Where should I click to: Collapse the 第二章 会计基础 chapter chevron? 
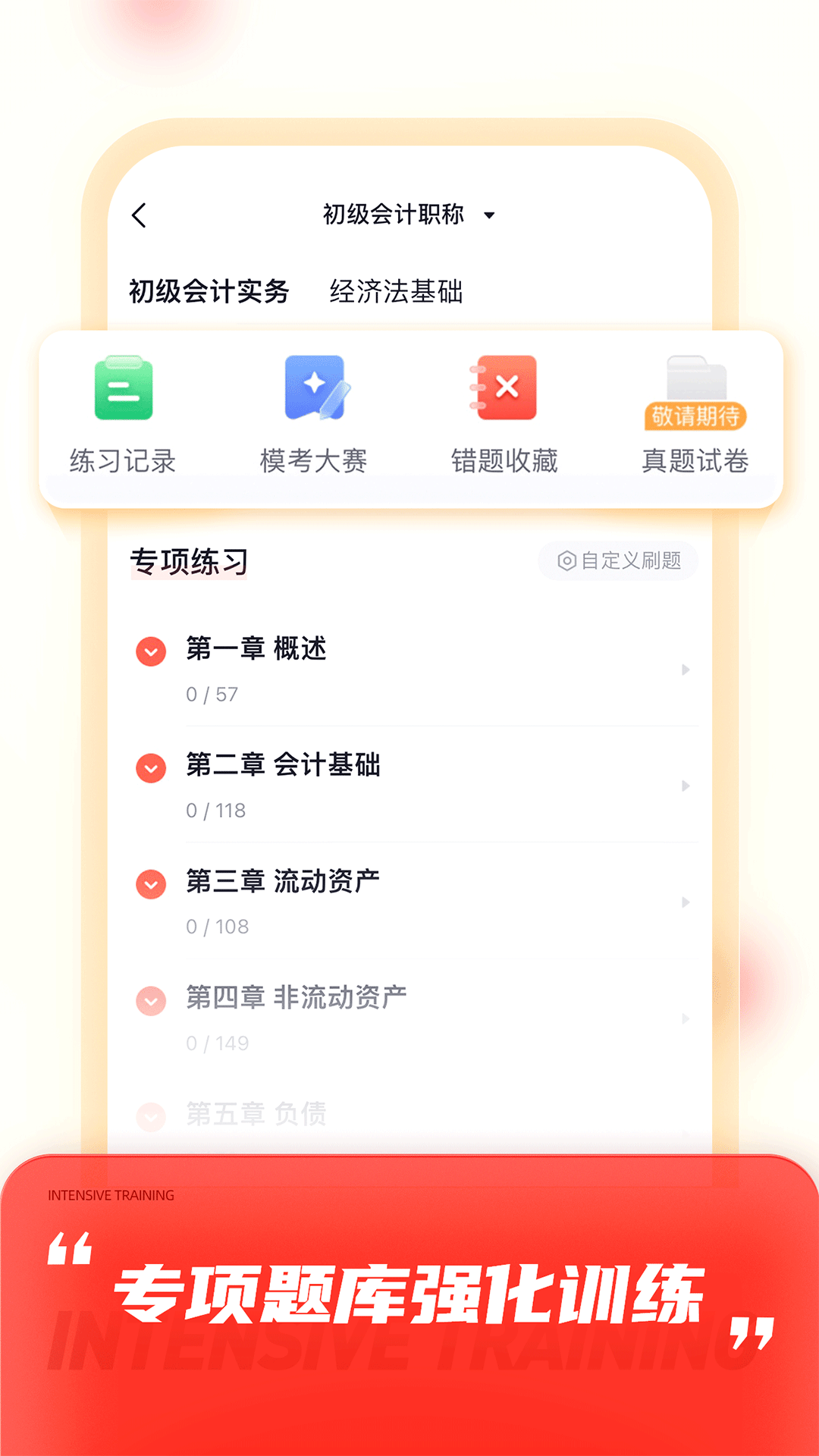tap(151, 768)
